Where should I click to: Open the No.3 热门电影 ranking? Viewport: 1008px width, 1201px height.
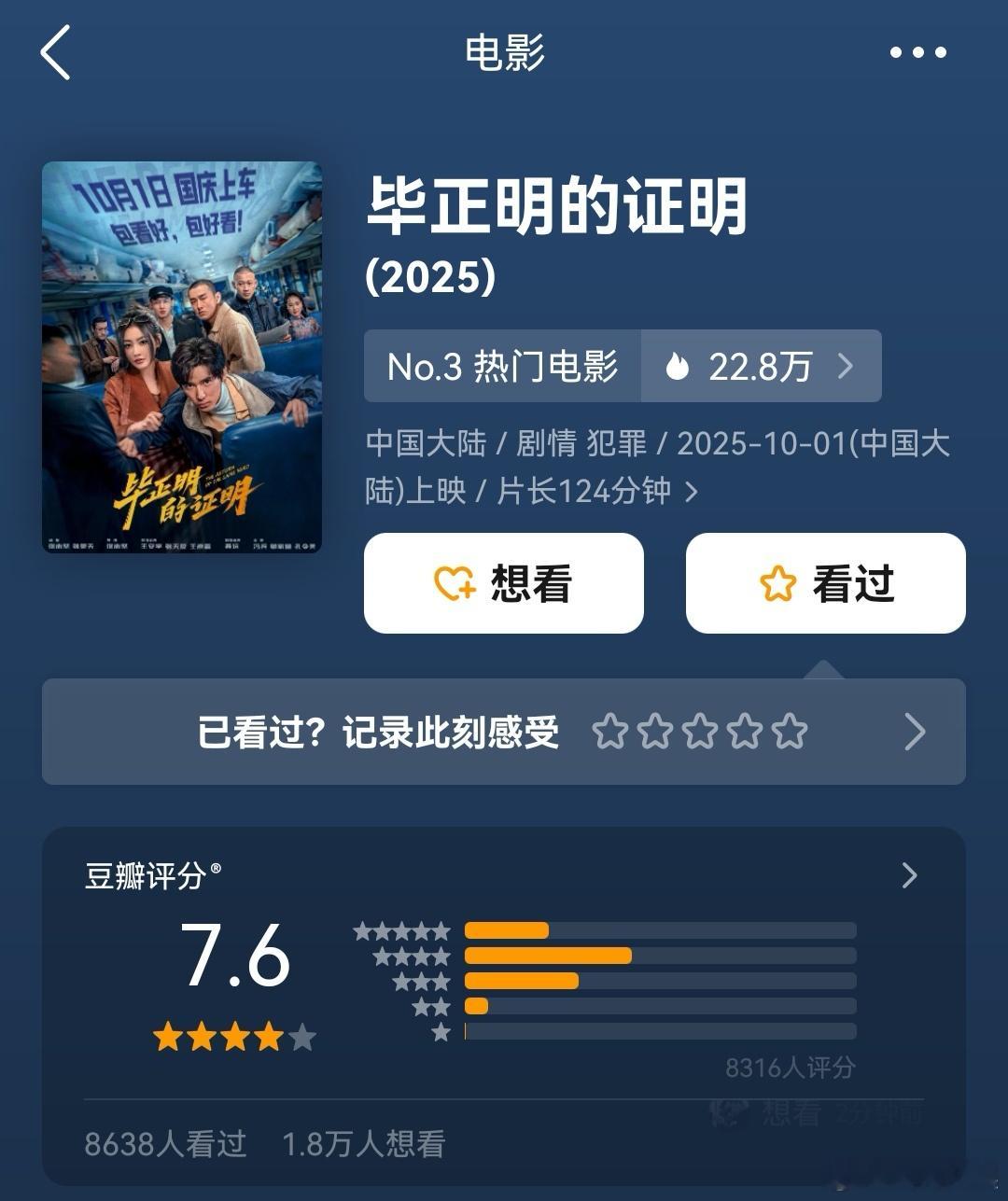click(x=502, y=366)
